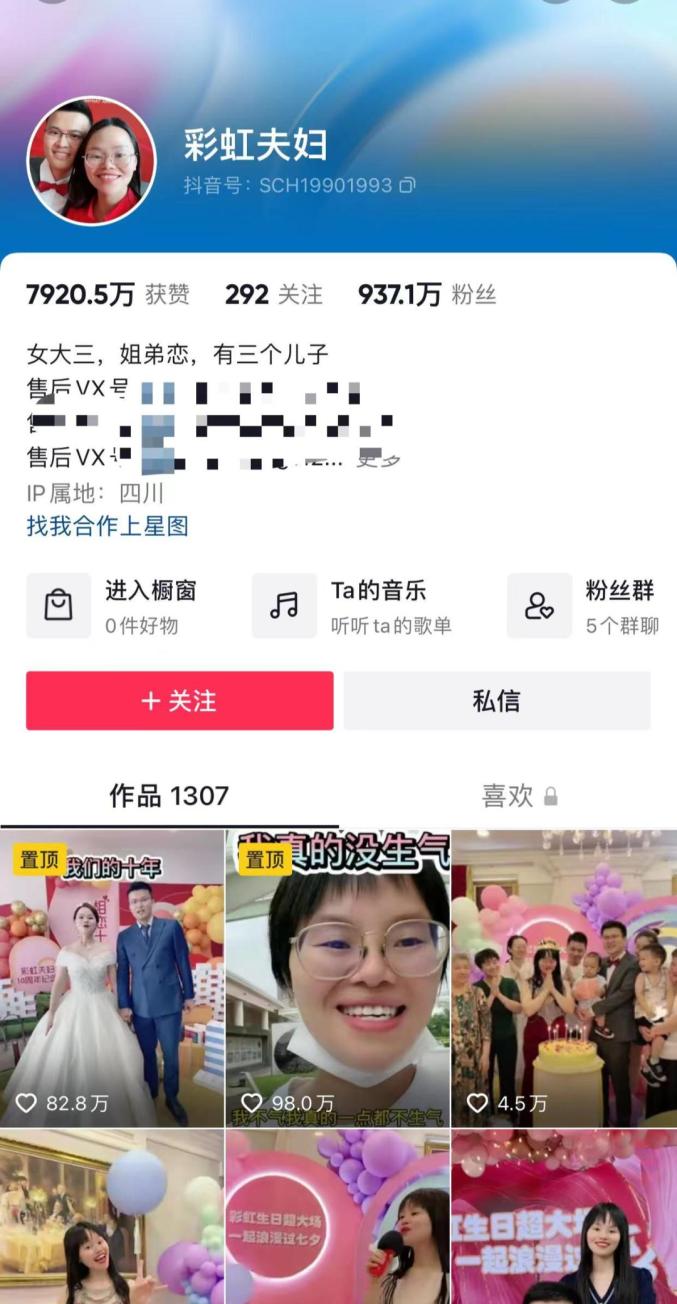Follow this account with + 关注
This screenshot has width=677, height=1304.
pos(179,701)
